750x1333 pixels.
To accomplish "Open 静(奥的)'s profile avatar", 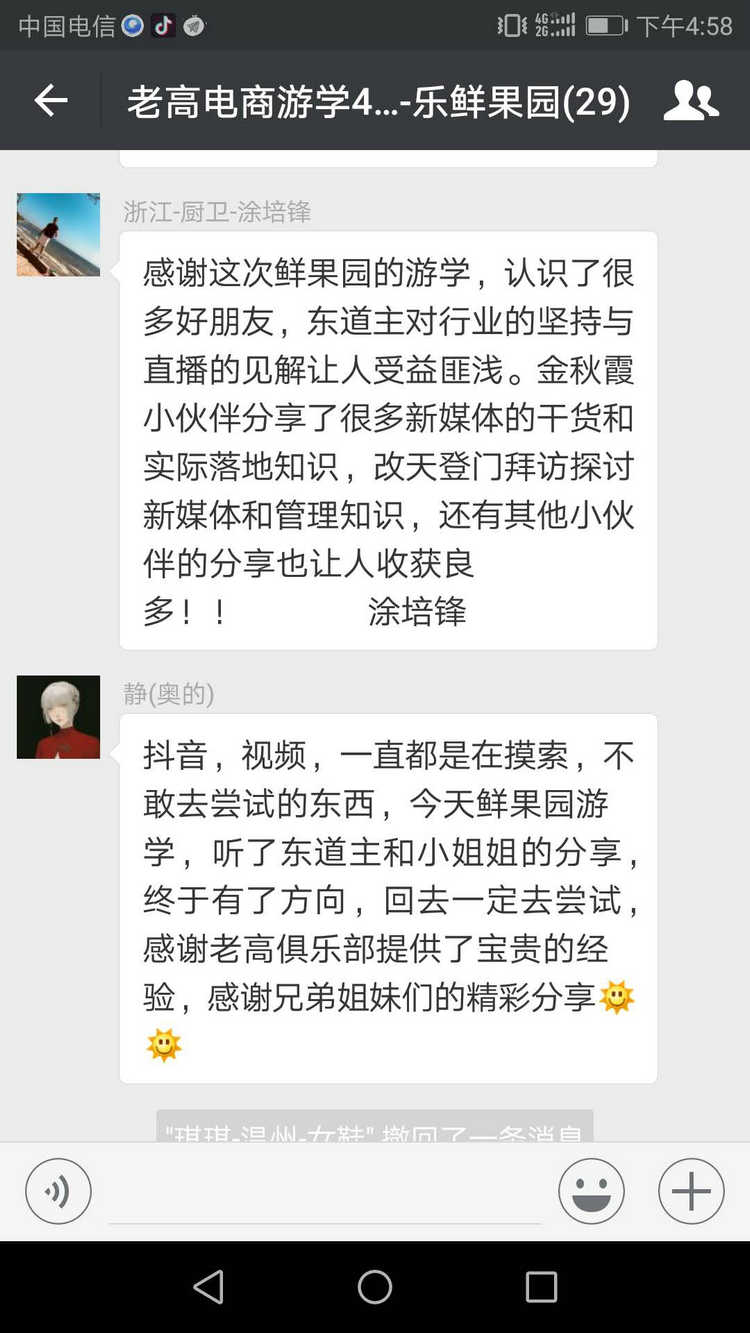I will click(x=58, y=717).
